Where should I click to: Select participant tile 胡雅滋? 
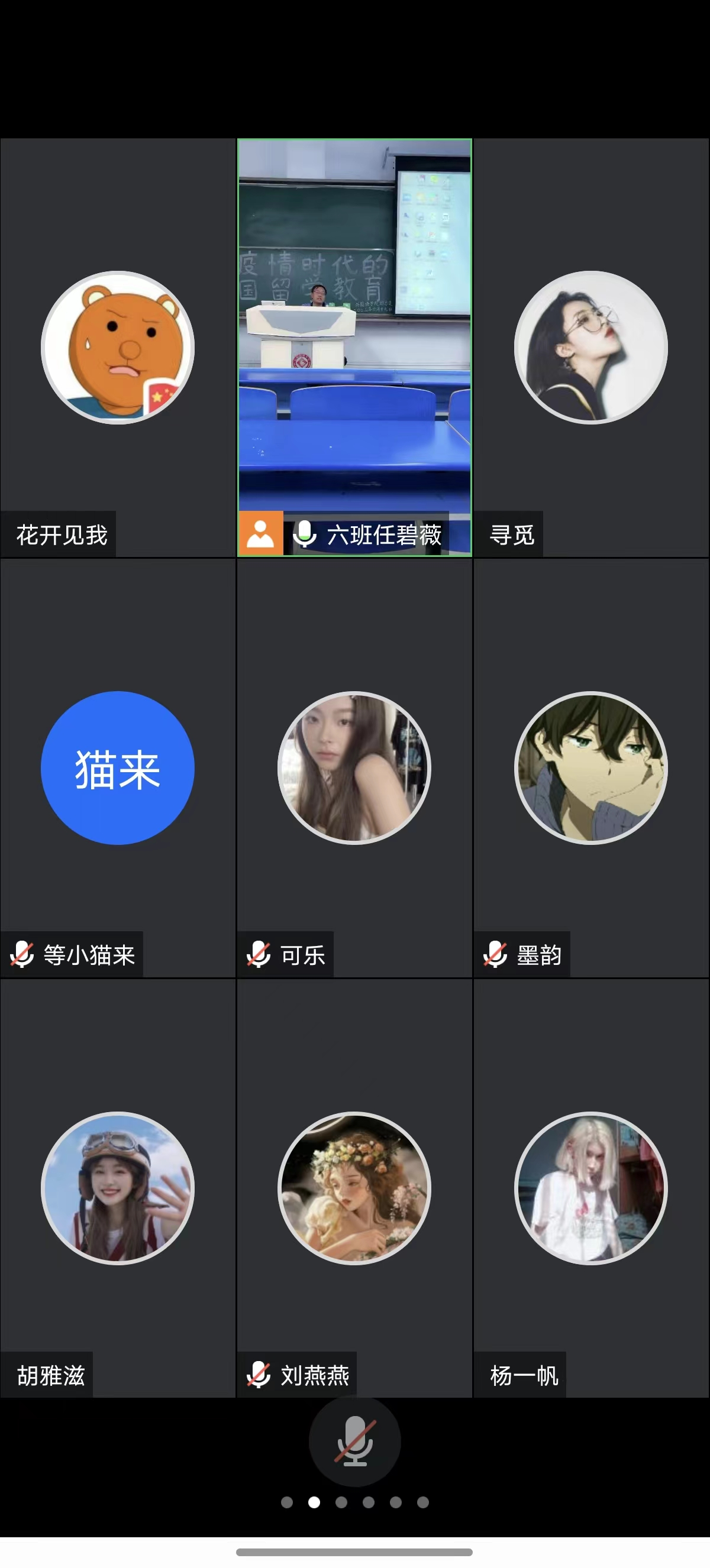click(x=118, y=1188)
